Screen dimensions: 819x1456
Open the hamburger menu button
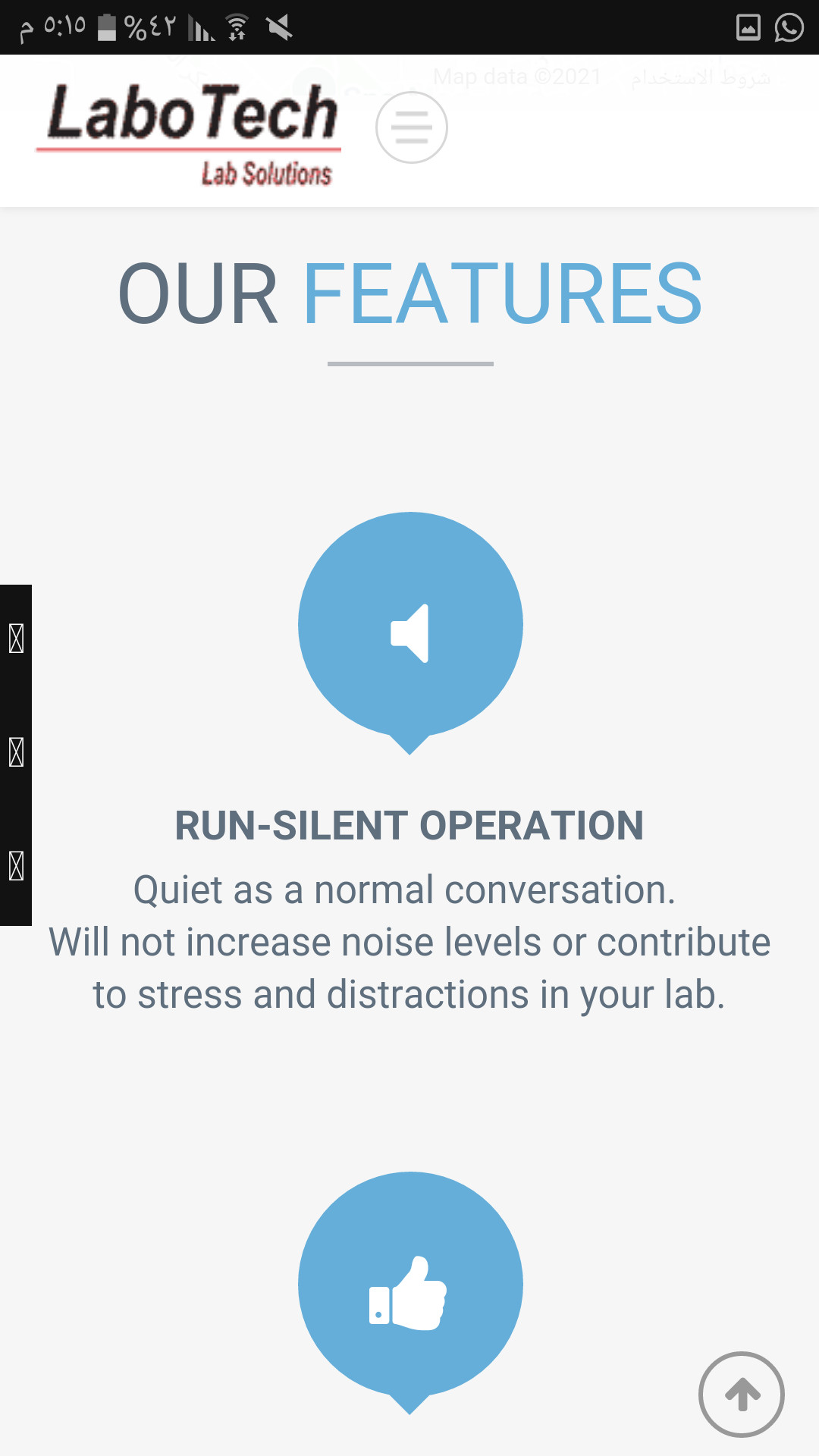[412, 127]
